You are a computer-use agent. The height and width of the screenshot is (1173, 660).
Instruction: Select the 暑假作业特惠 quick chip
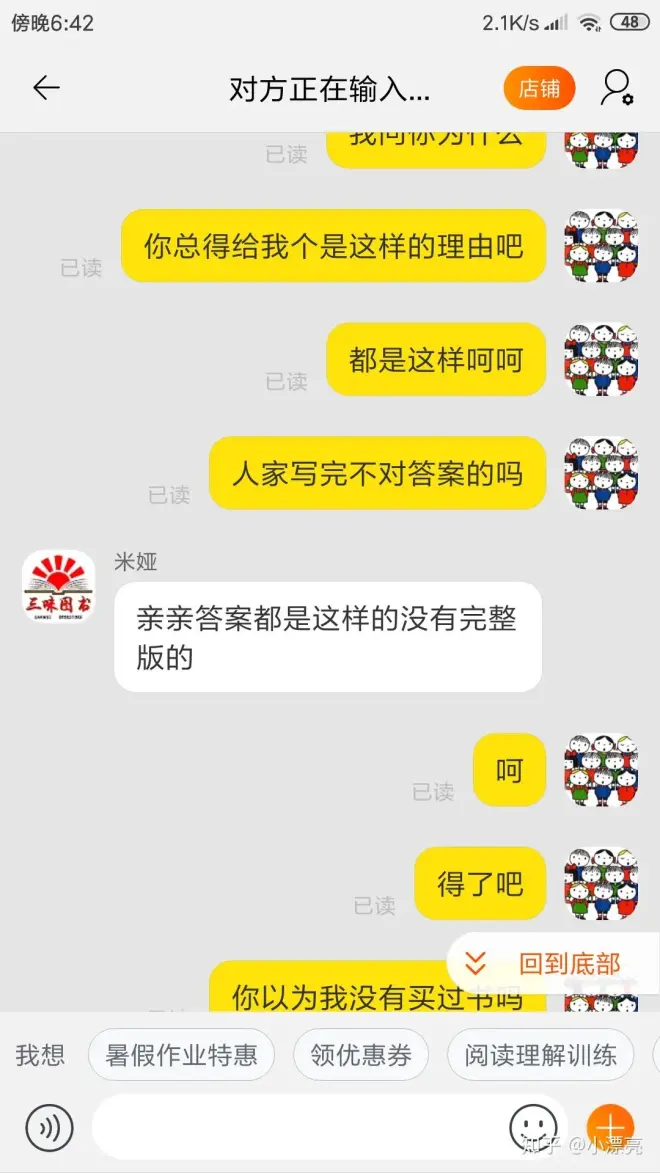coord(181,1055)
